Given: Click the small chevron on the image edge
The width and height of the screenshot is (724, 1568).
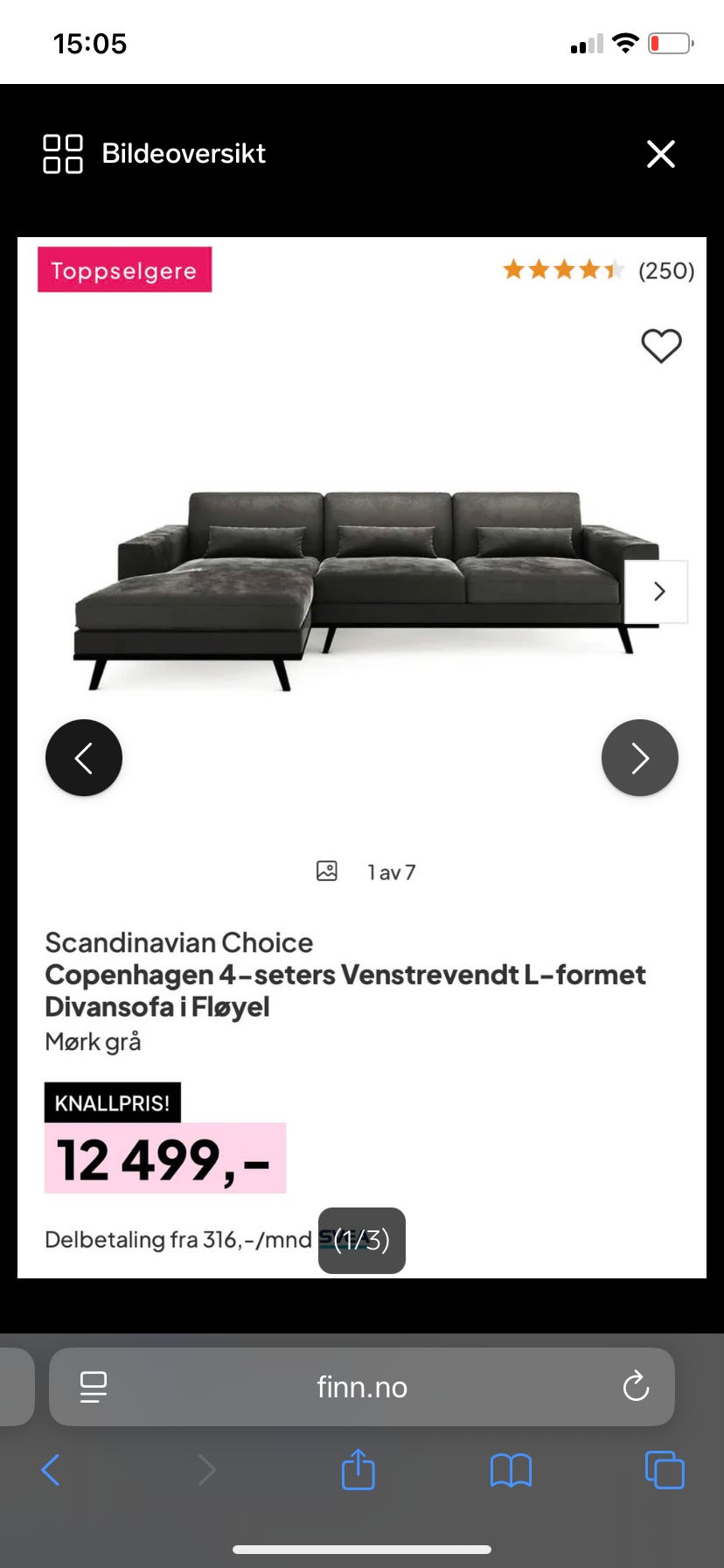Looking at the screenshot, I should point(659,591).
